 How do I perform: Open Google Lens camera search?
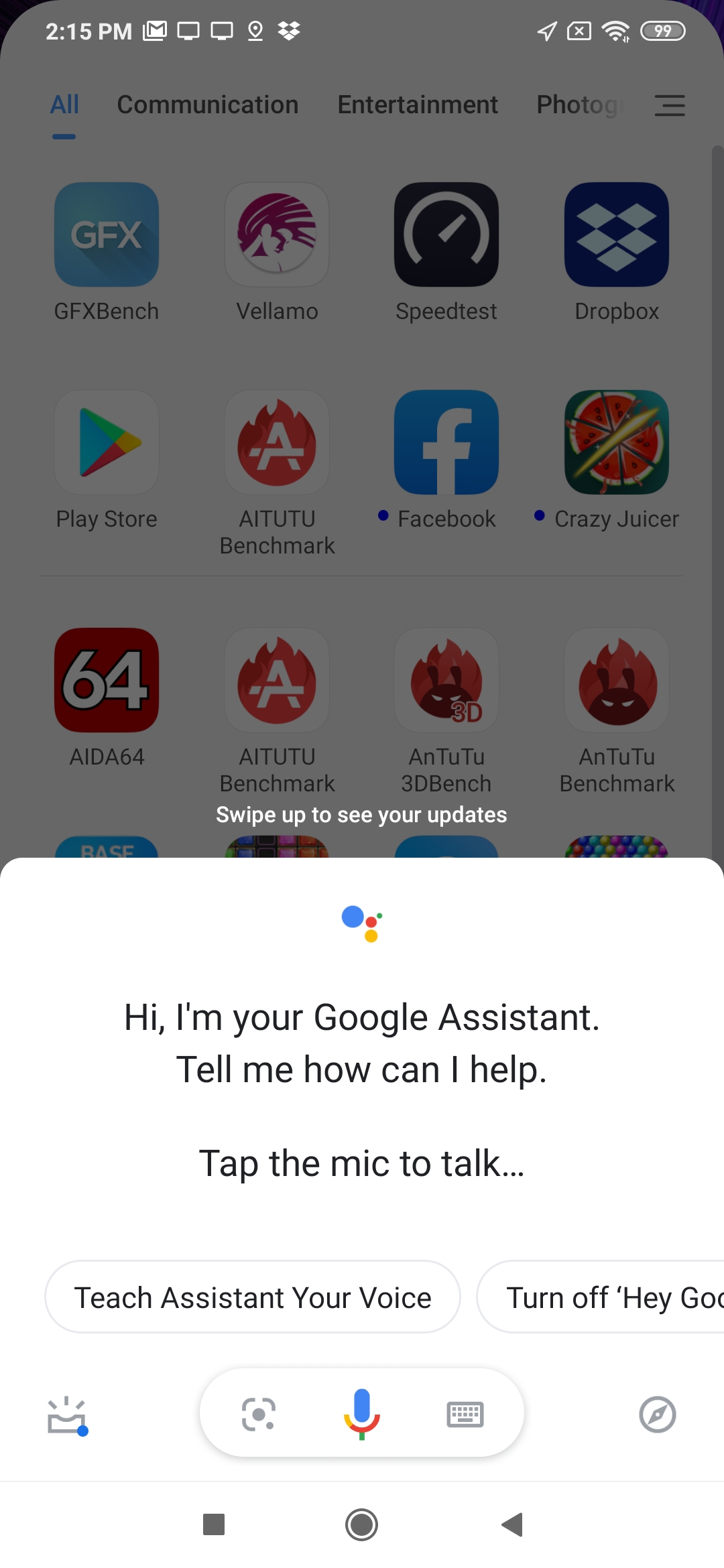pyautogui.click(x=259, y=1414)
